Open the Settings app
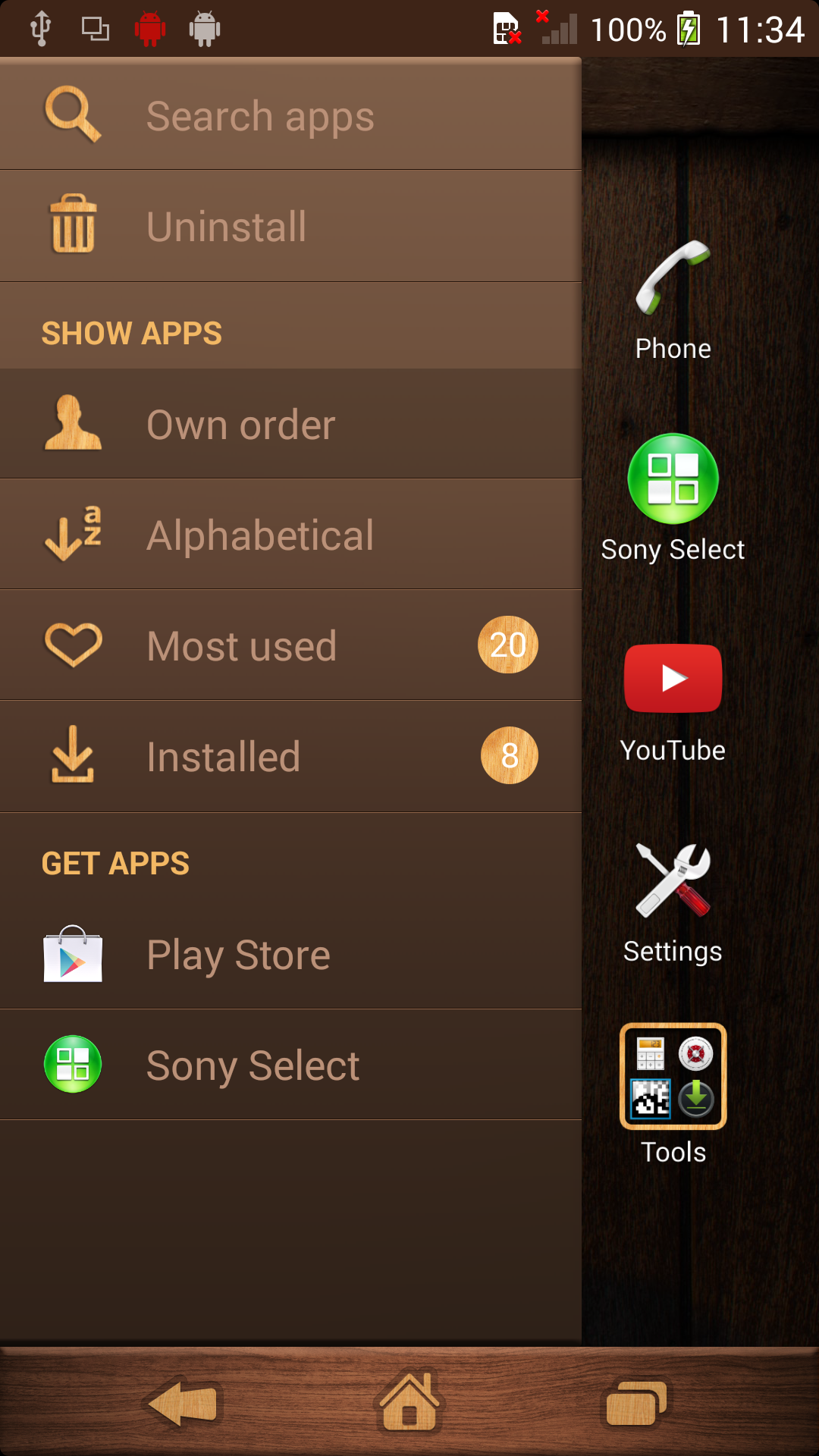 tap(673, 899)
